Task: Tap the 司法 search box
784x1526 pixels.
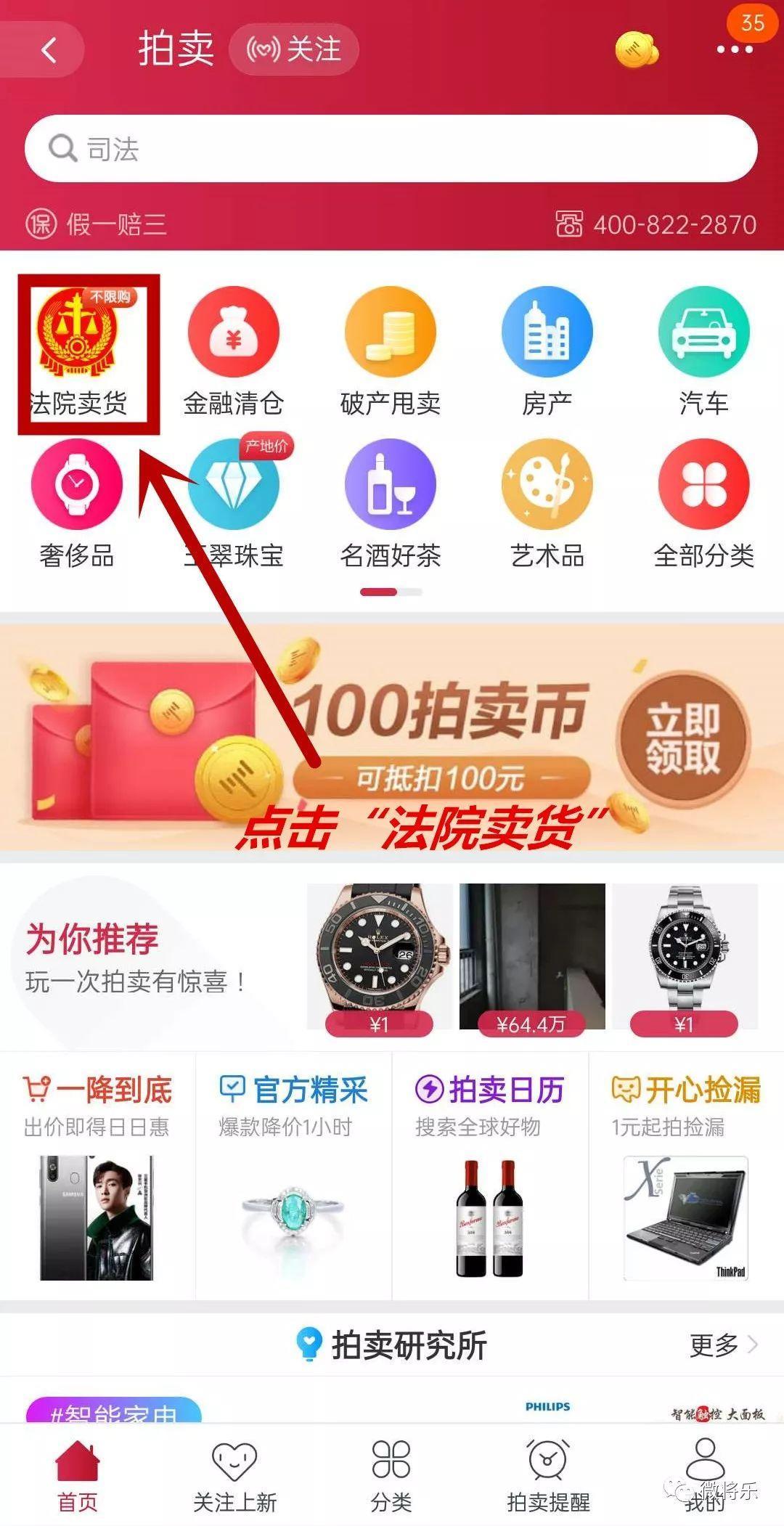Action: pyautogui.click(x=392, y=149)
